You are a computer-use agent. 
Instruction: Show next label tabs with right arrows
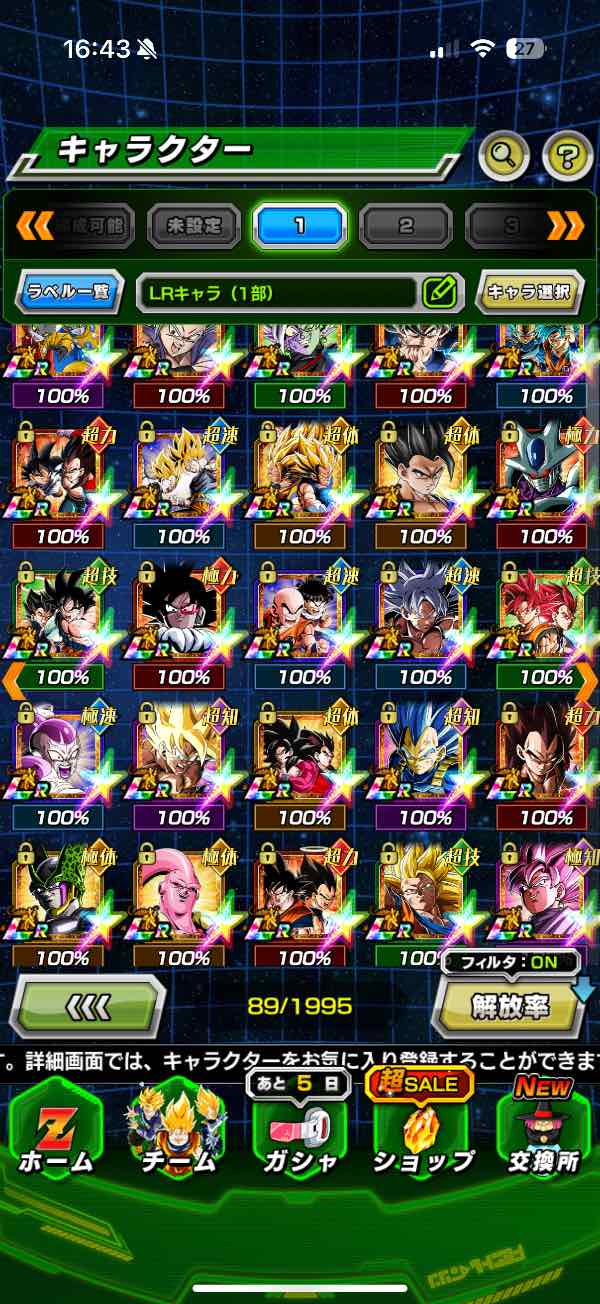(x=565, y=226)
